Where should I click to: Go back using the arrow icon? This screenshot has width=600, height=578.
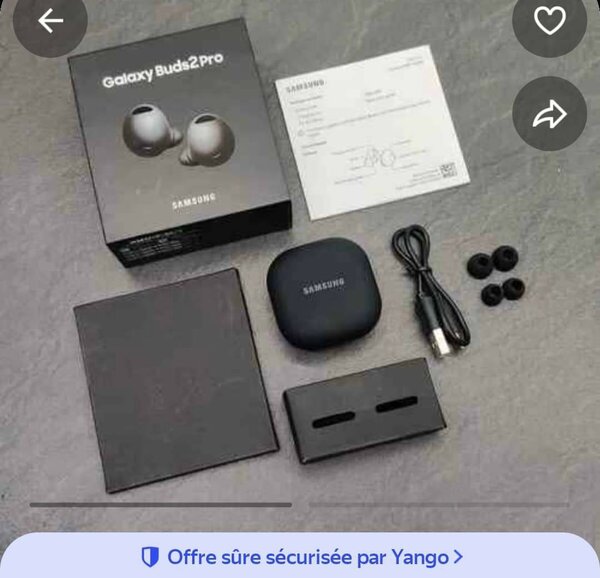[x=50, y=20]
